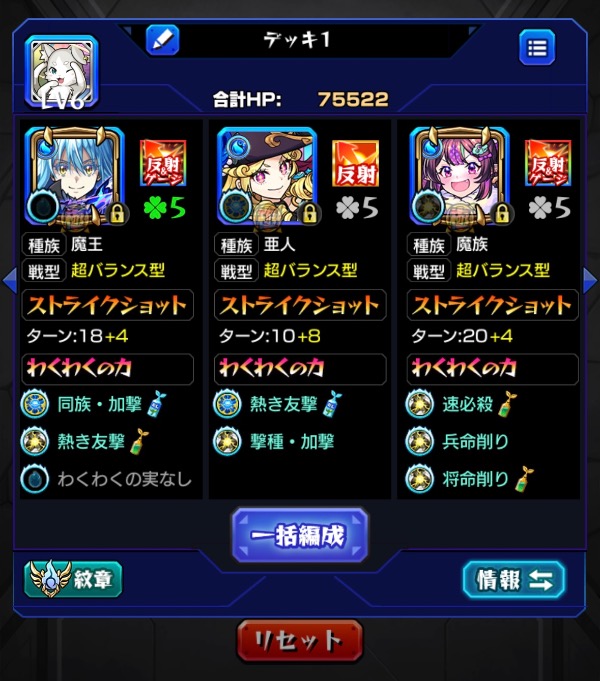The height and width of the screenshot is (681, 600).
Task: Toggle the 情報 display switch
Action: click(514, 580)
